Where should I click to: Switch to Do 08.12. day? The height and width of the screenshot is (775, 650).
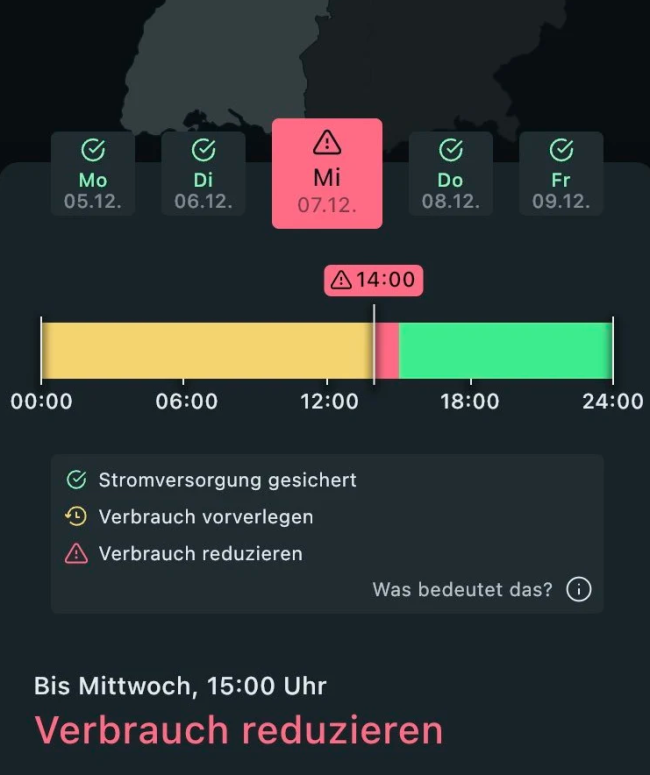point(451,174)
